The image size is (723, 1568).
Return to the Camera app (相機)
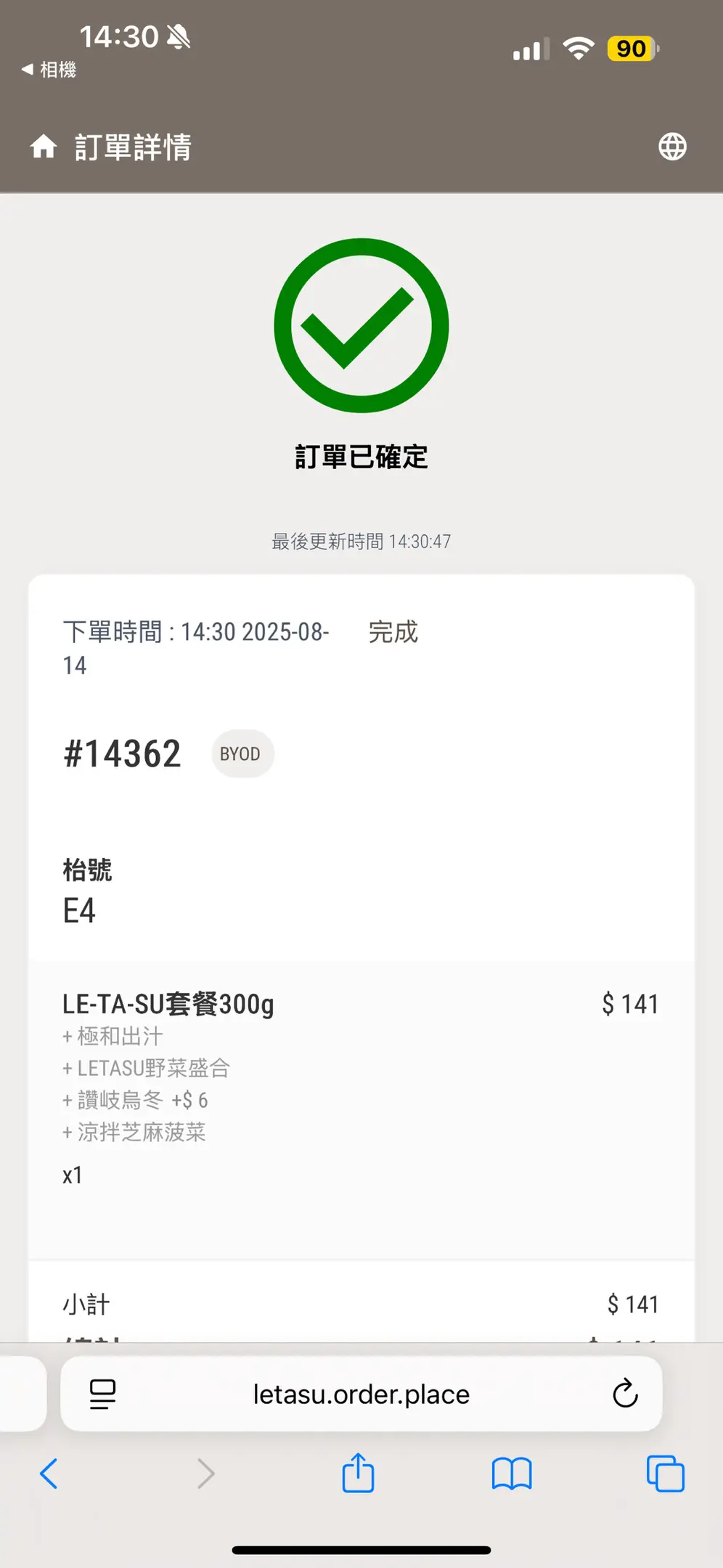(49, 70)
